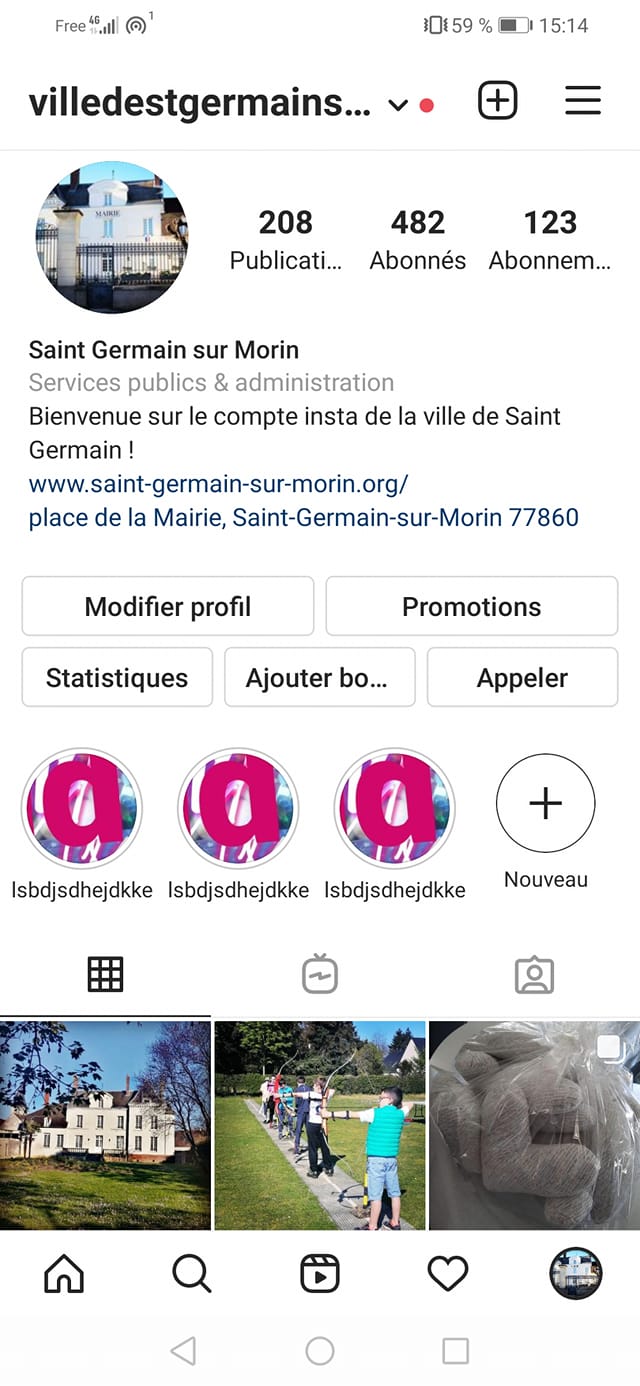
Task: Open the hamburger menu
Action: 583,101
